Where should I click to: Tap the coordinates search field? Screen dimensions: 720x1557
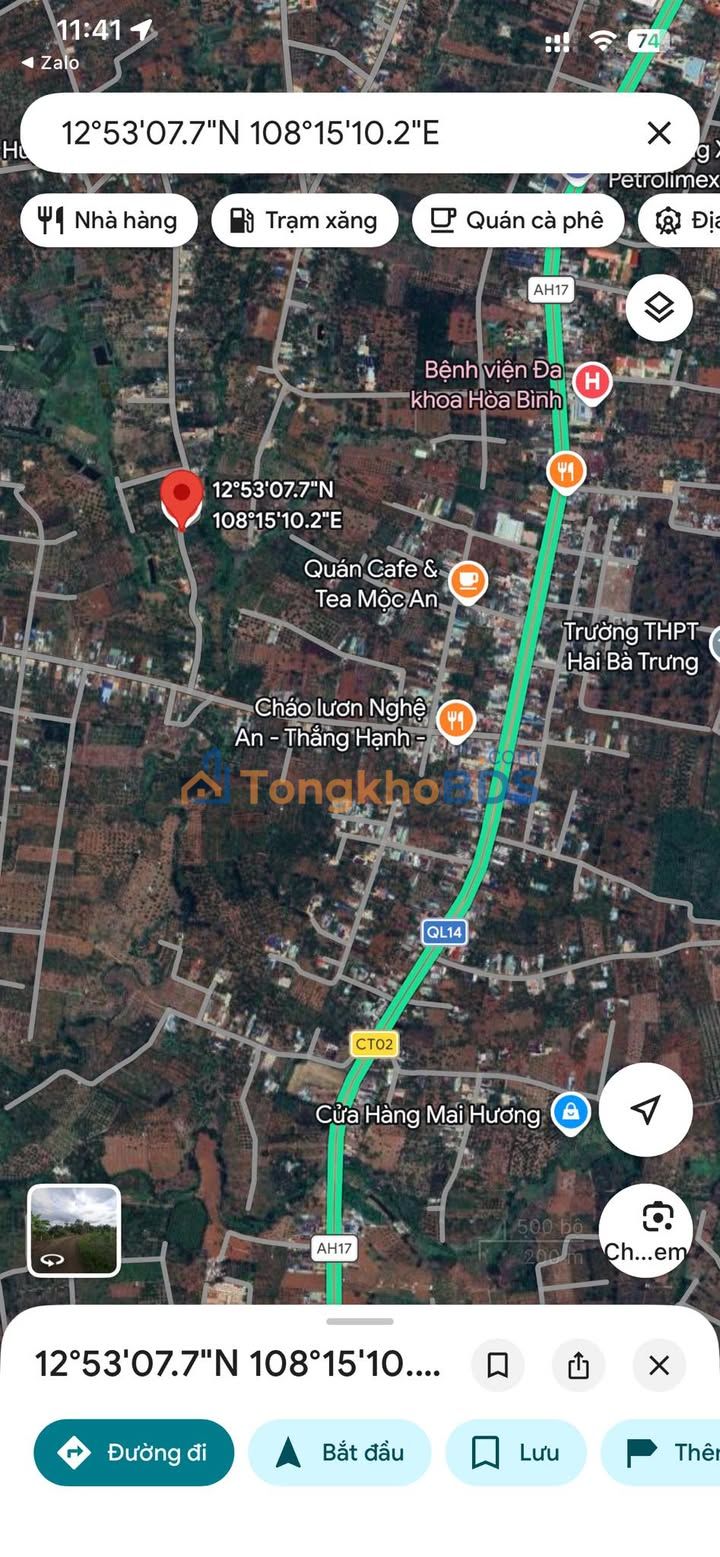[x=330, y=133]
